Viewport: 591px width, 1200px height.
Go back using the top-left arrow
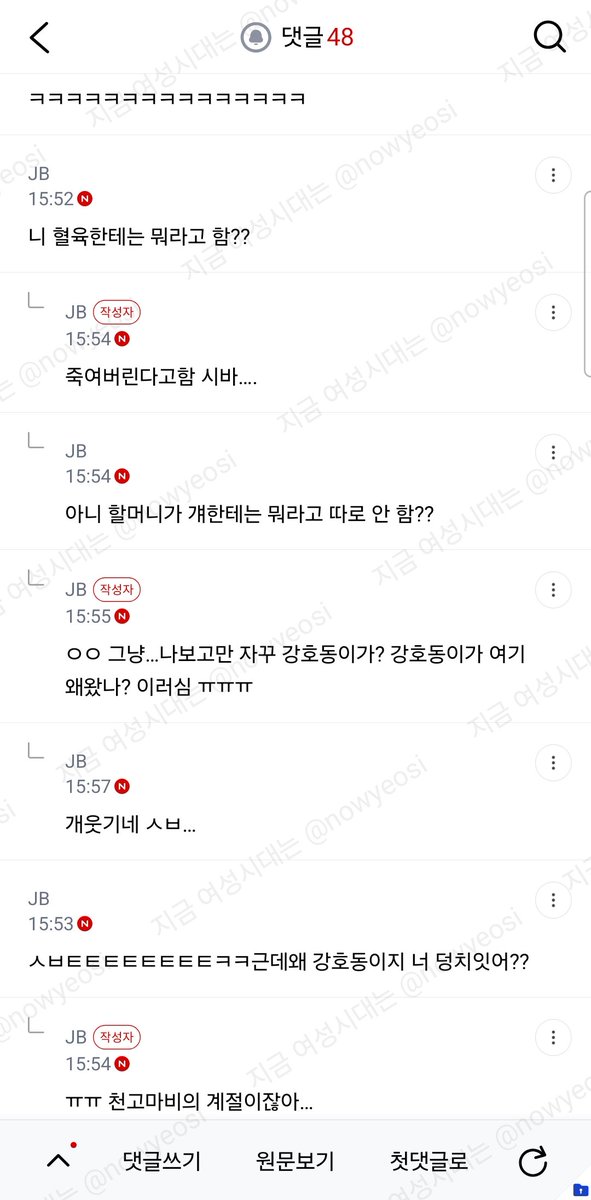click(39, 37)
